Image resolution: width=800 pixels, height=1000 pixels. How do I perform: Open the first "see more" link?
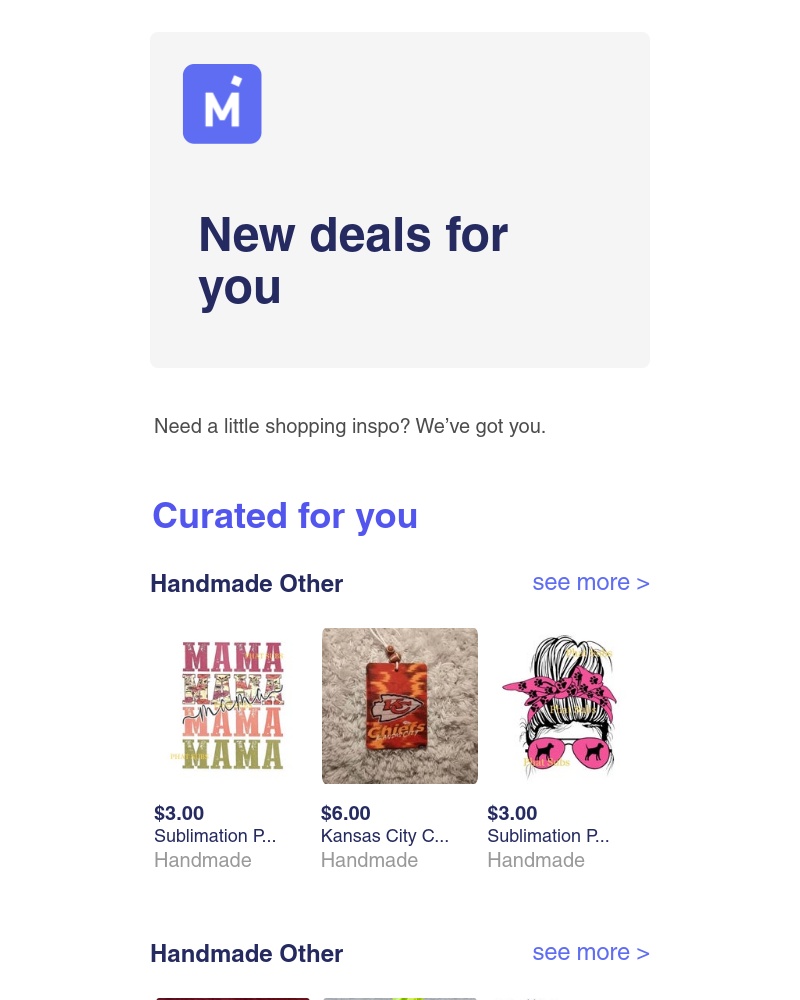coord(581,582)
